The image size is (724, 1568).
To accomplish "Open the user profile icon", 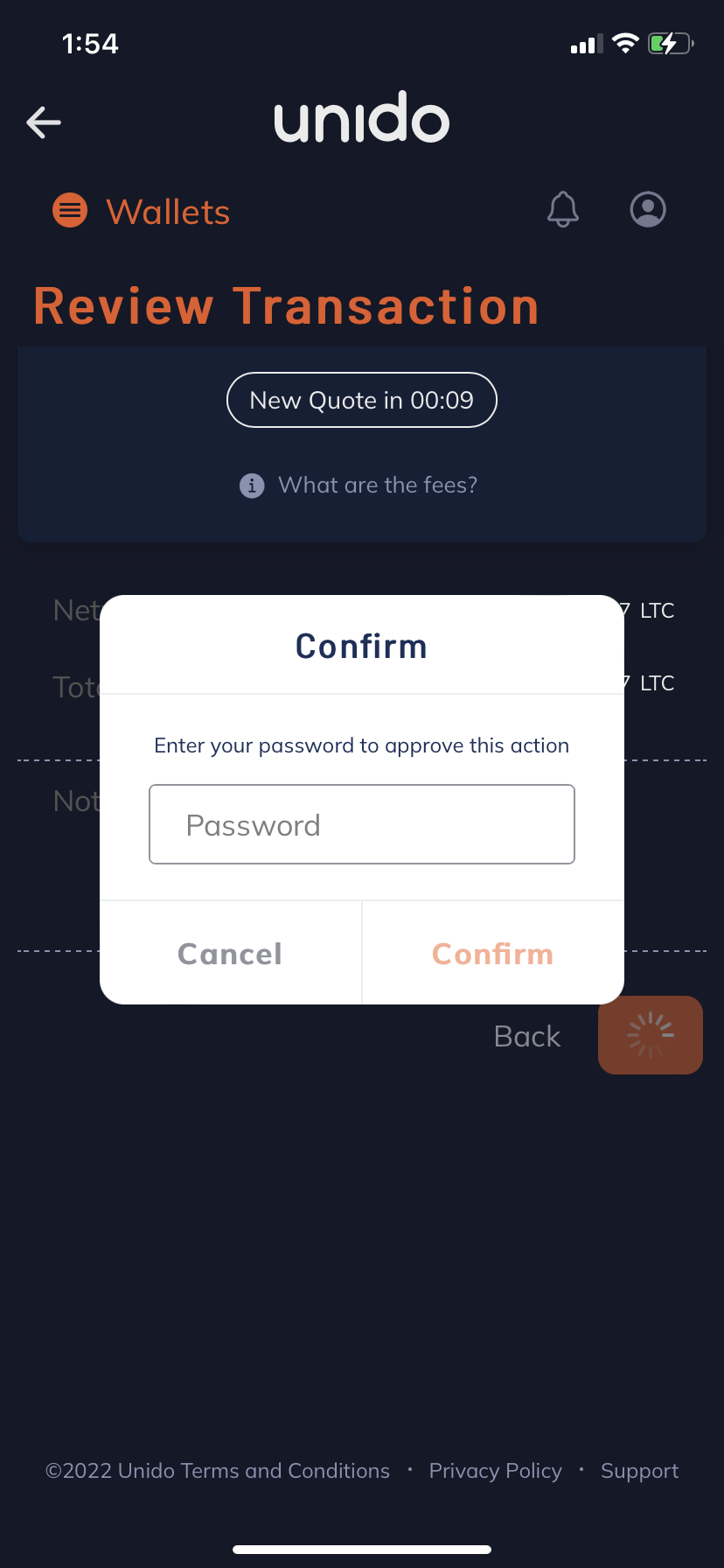I will 648,210.
